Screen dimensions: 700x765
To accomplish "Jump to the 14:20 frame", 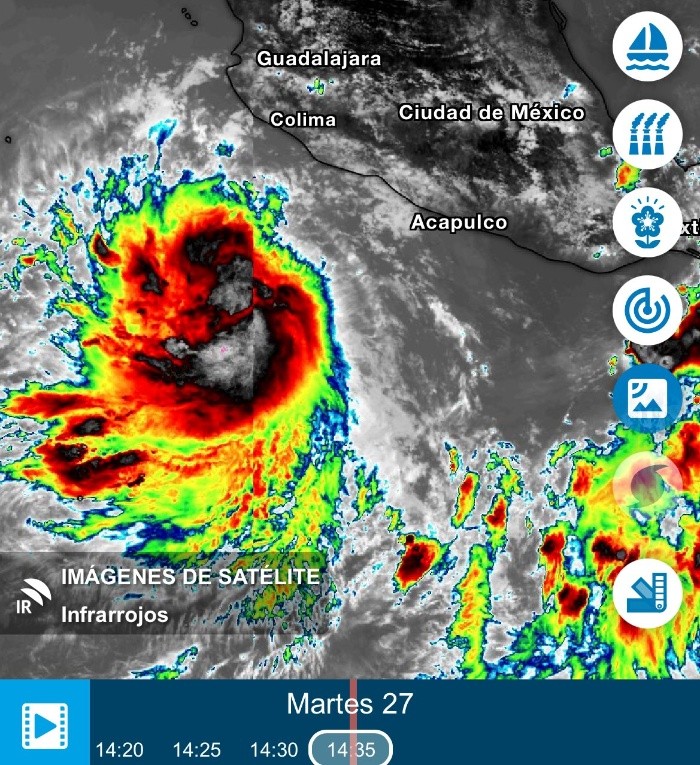I will coord(119,749).
